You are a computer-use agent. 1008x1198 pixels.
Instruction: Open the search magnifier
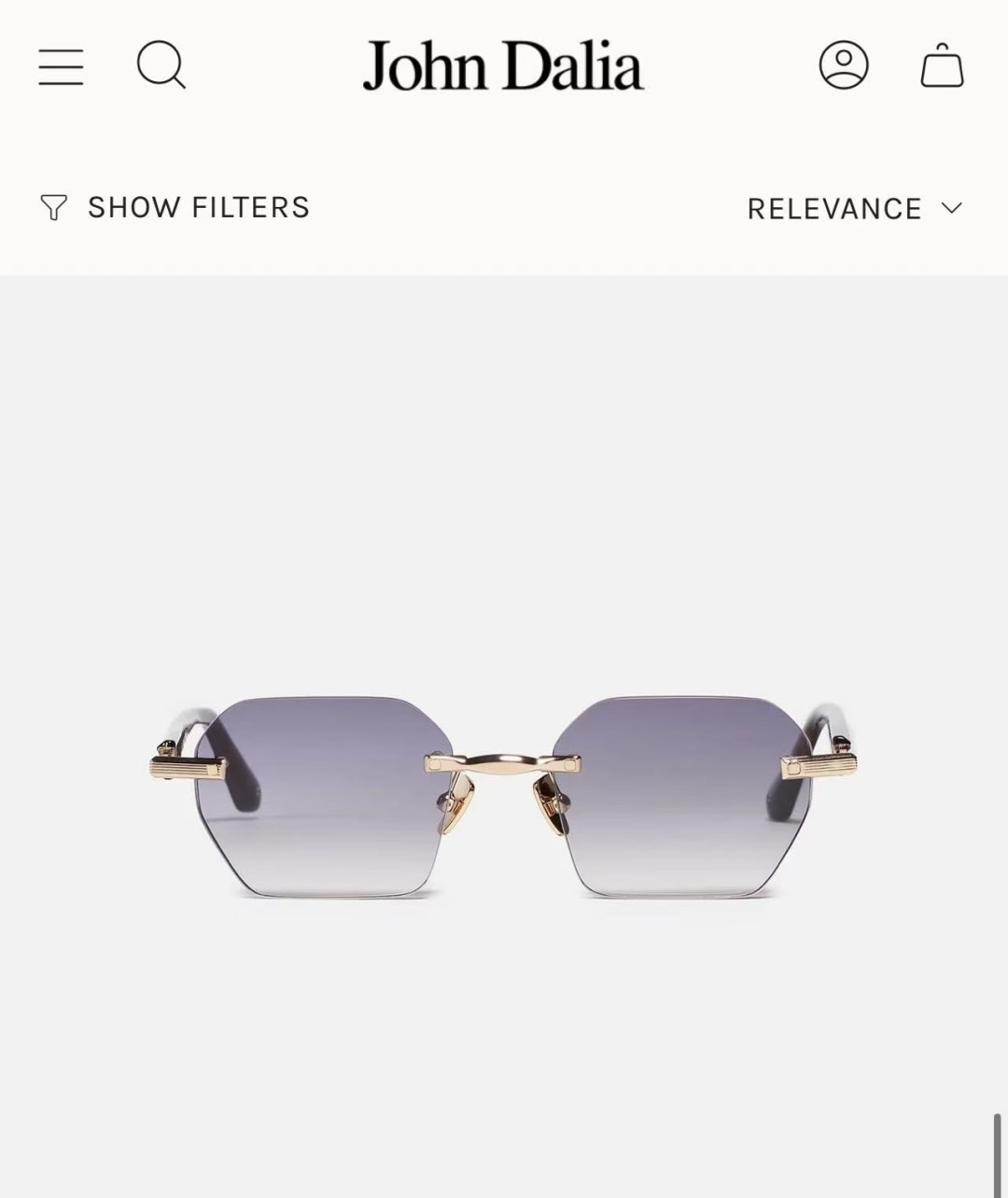click(x=161, y=66)
